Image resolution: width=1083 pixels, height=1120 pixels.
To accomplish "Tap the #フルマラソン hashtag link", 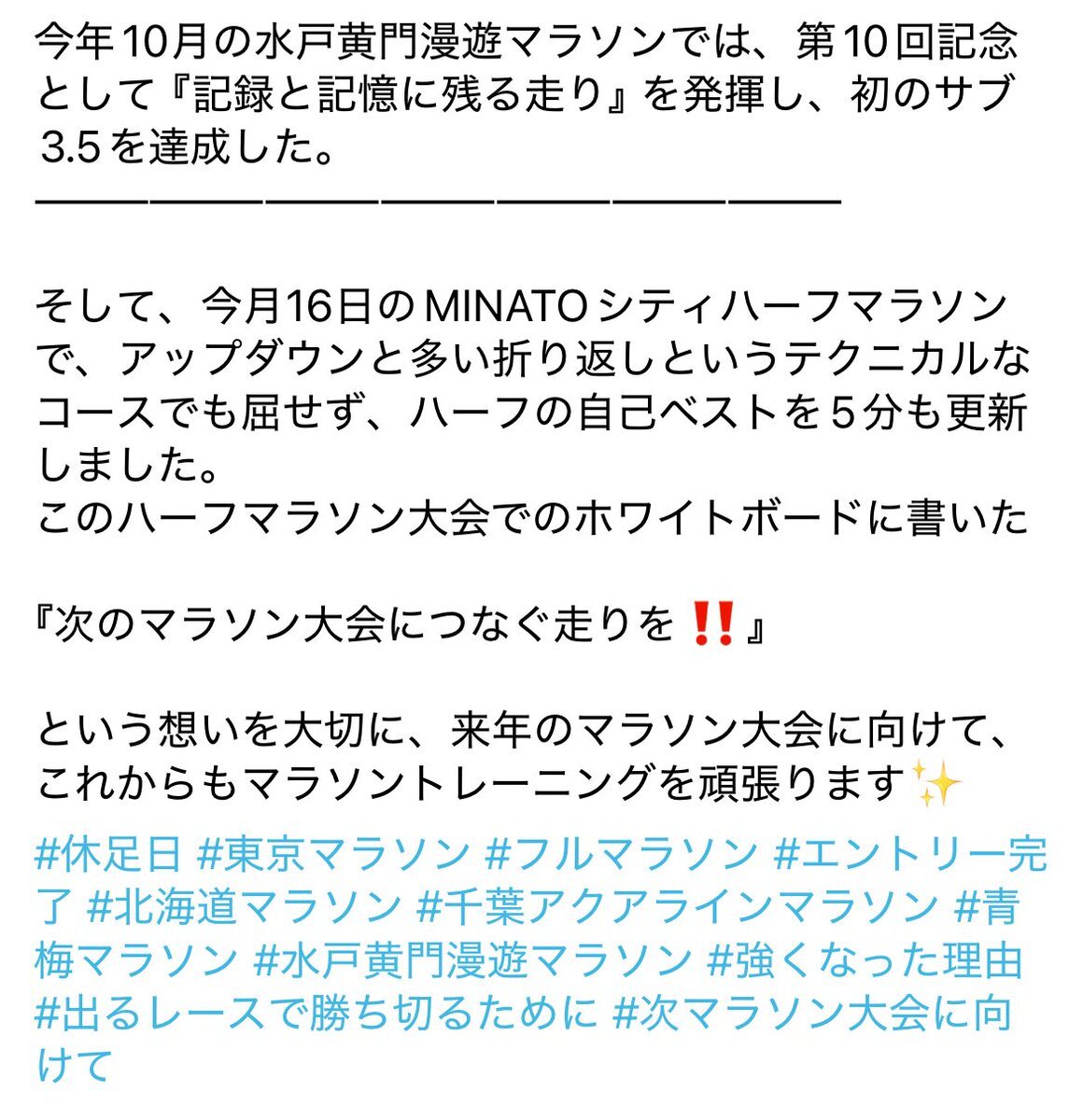I will tap(623, 853).
